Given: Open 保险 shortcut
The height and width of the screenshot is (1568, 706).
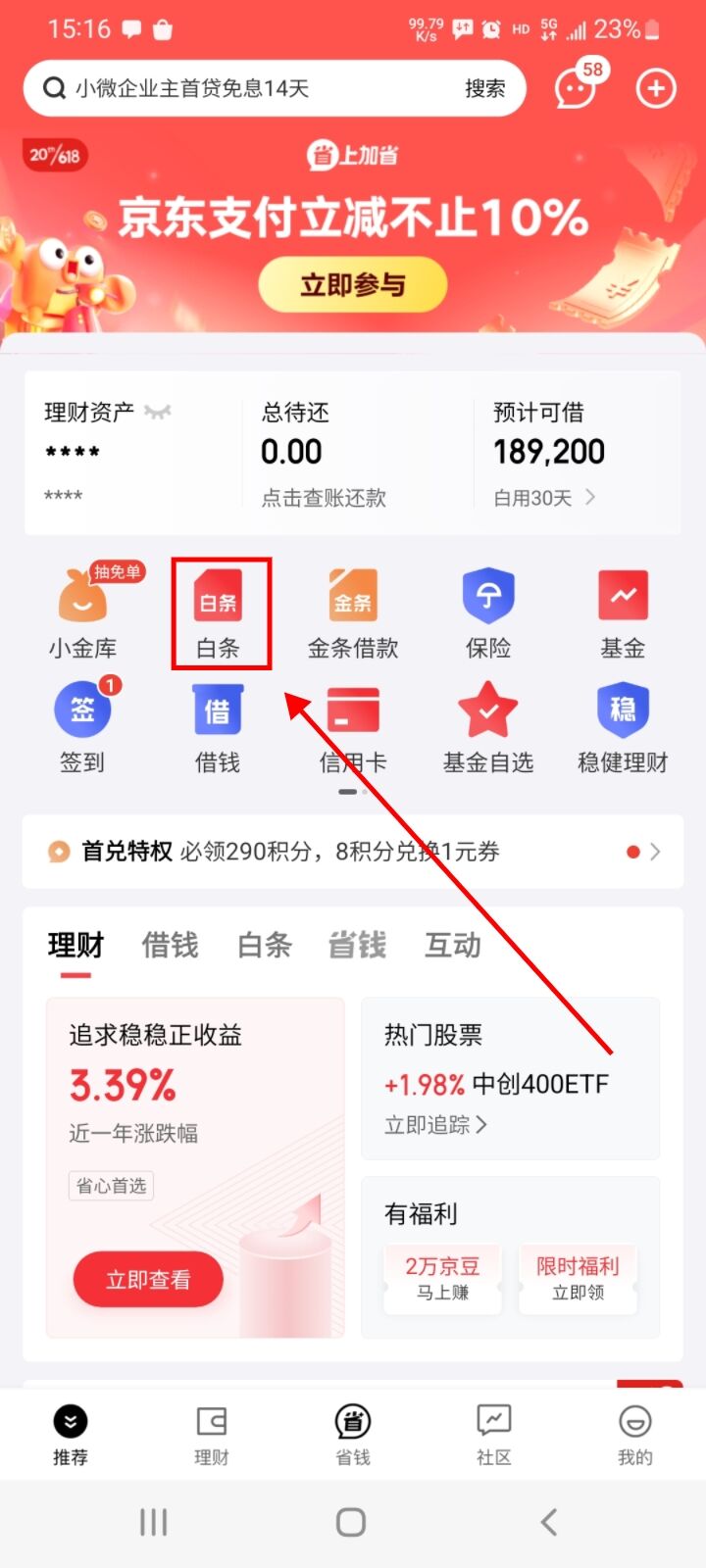Looking at the screenshot, I should (x=487, y=612).
